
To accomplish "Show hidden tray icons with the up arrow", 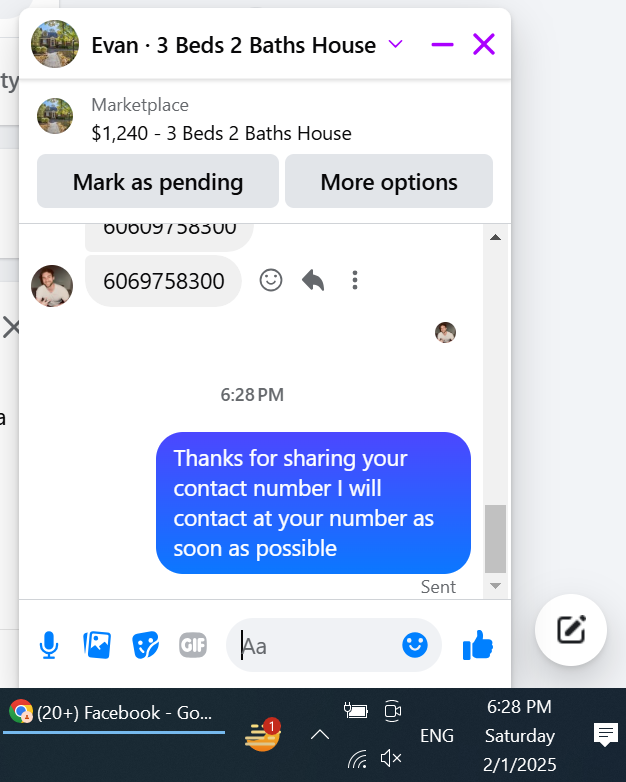I will (320, 735).
